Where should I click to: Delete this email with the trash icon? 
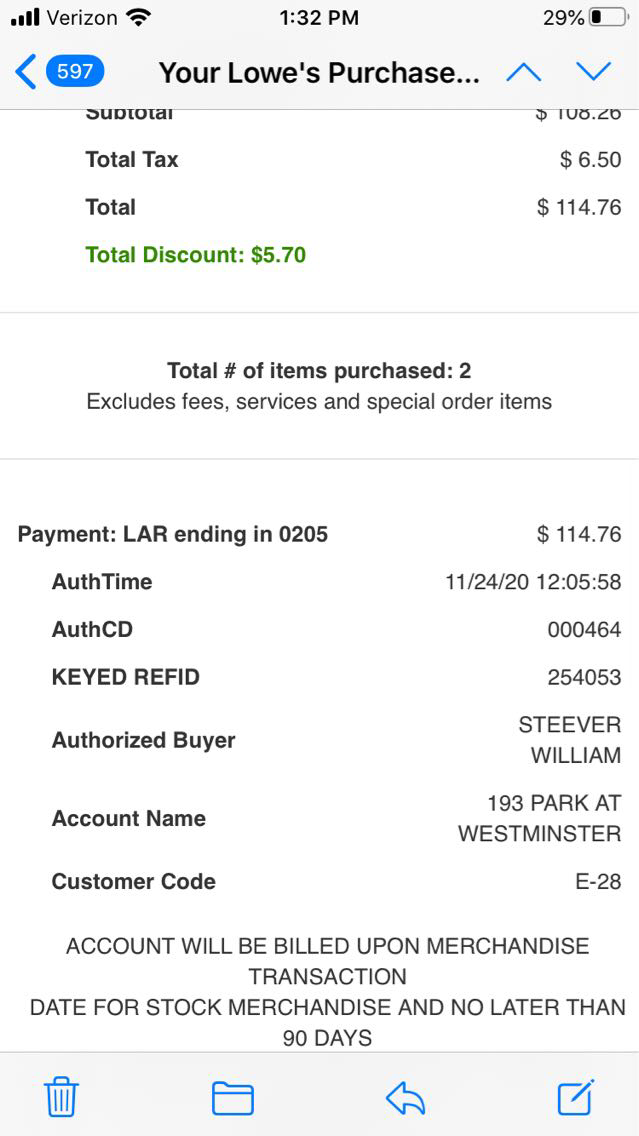pos(61,1098)
